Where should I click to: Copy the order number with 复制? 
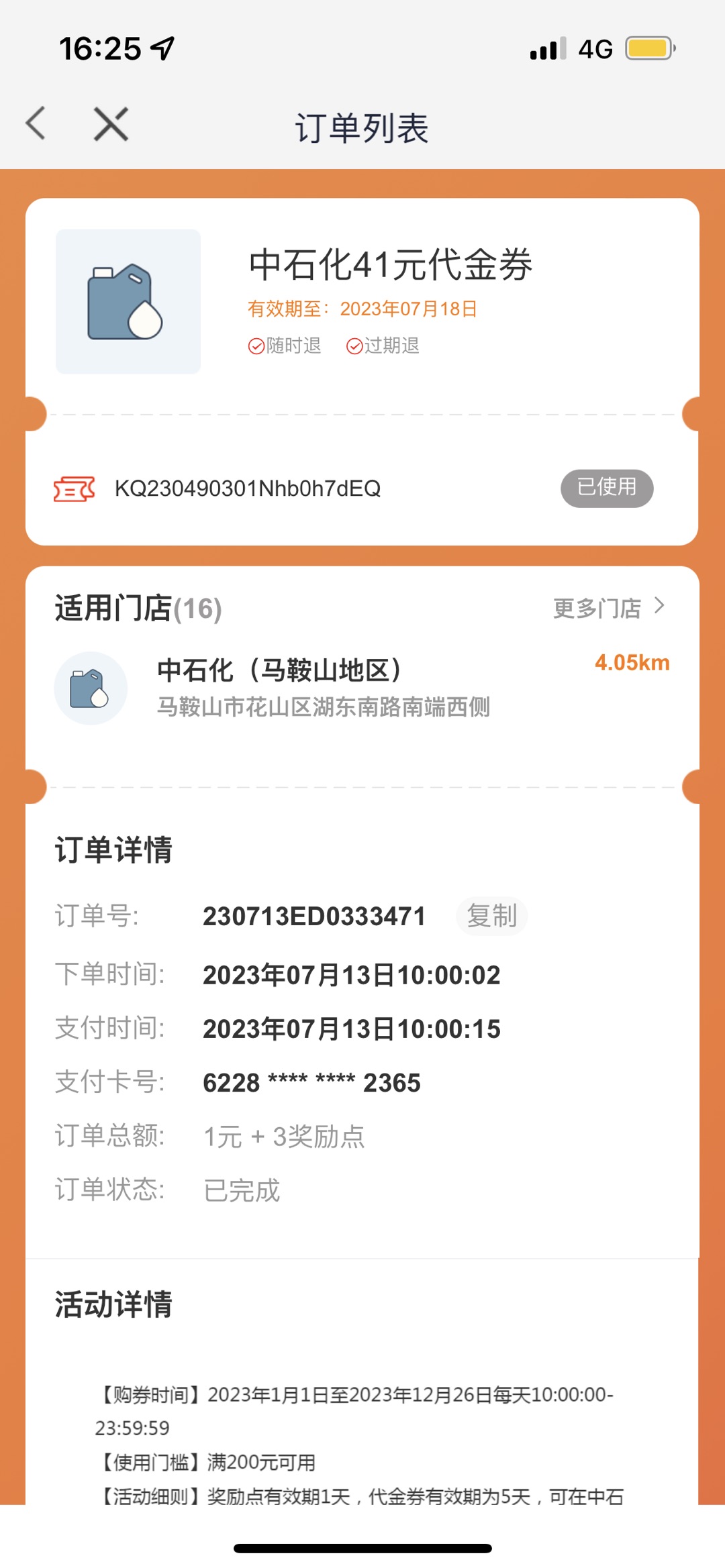[491, 917]
